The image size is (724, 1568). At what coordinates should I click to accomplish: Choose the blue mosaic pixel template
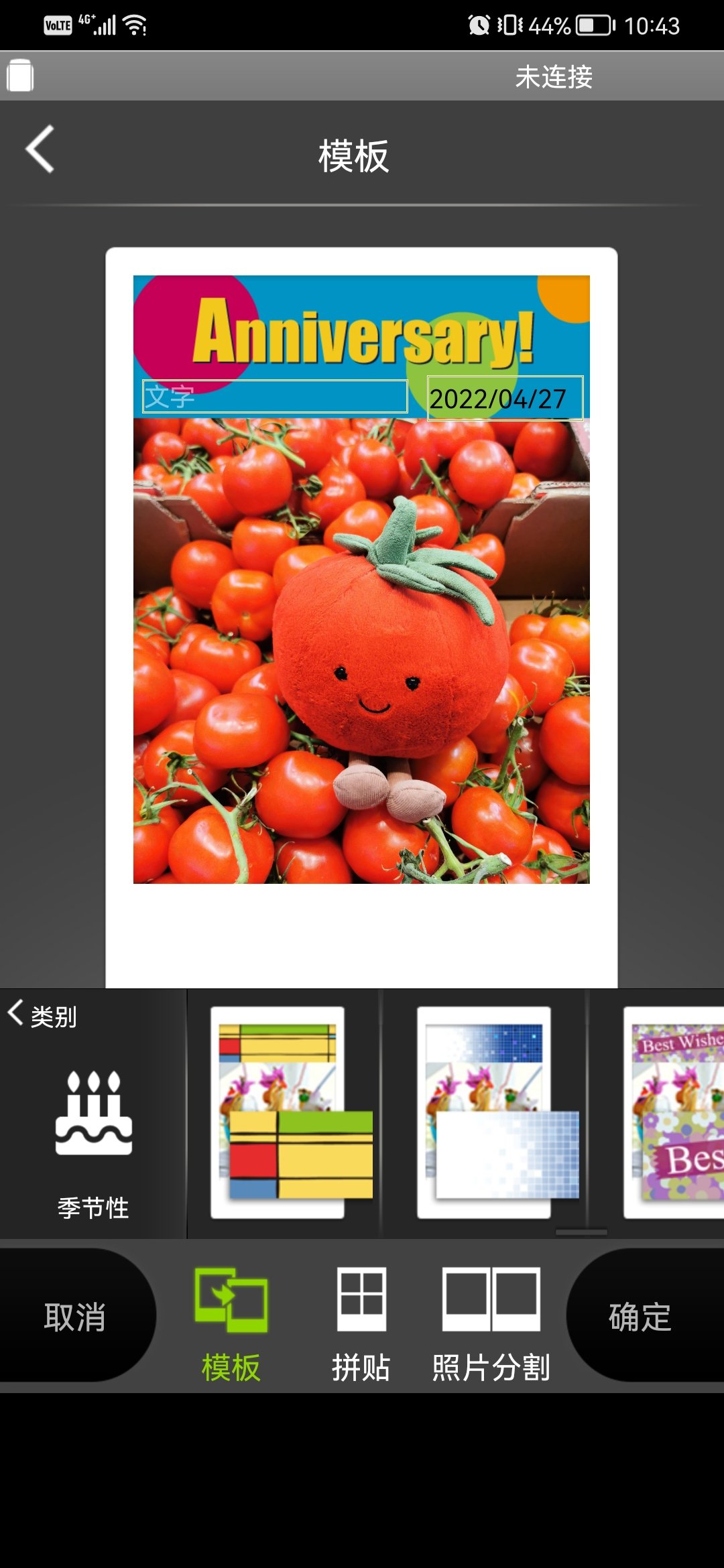point(489,1112)
